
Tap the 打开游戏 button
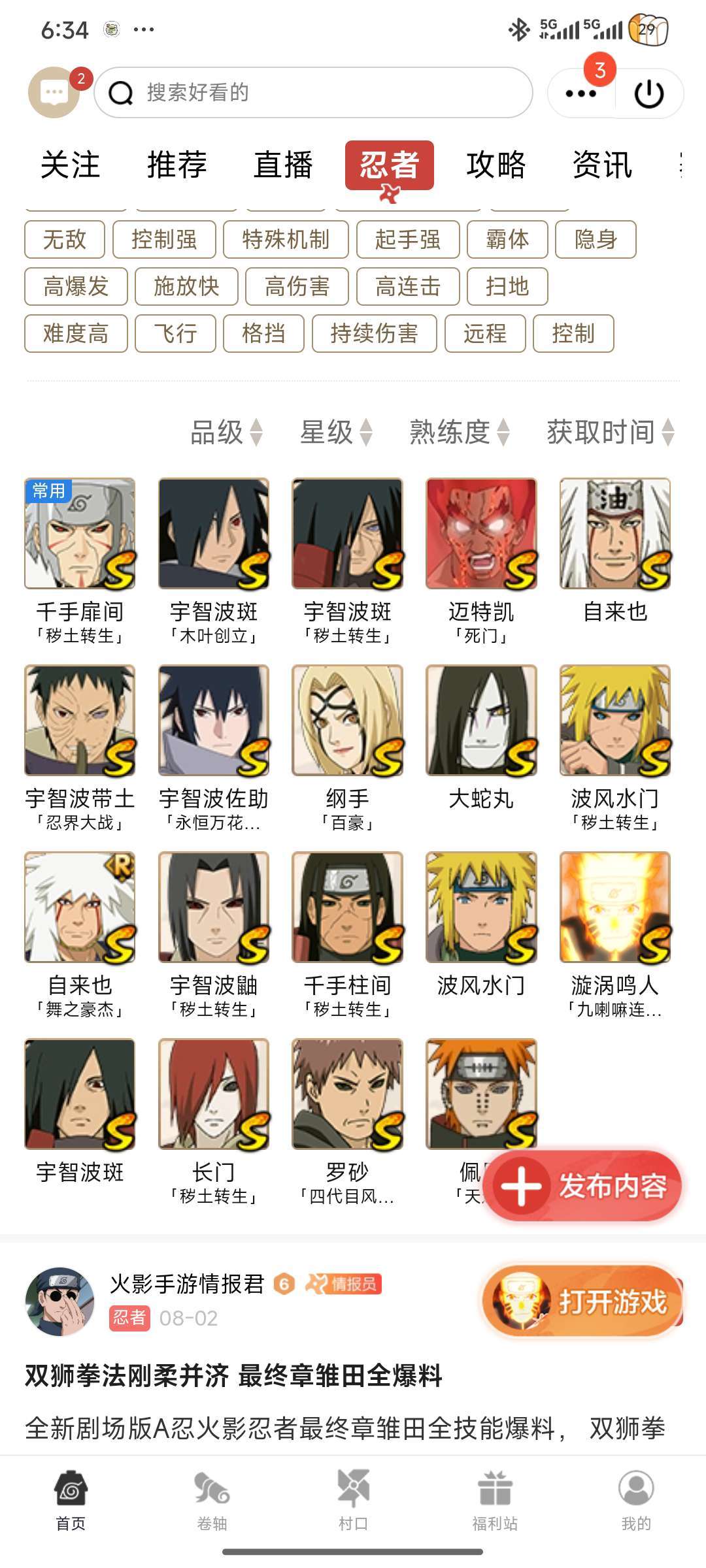coord(582,1301)
